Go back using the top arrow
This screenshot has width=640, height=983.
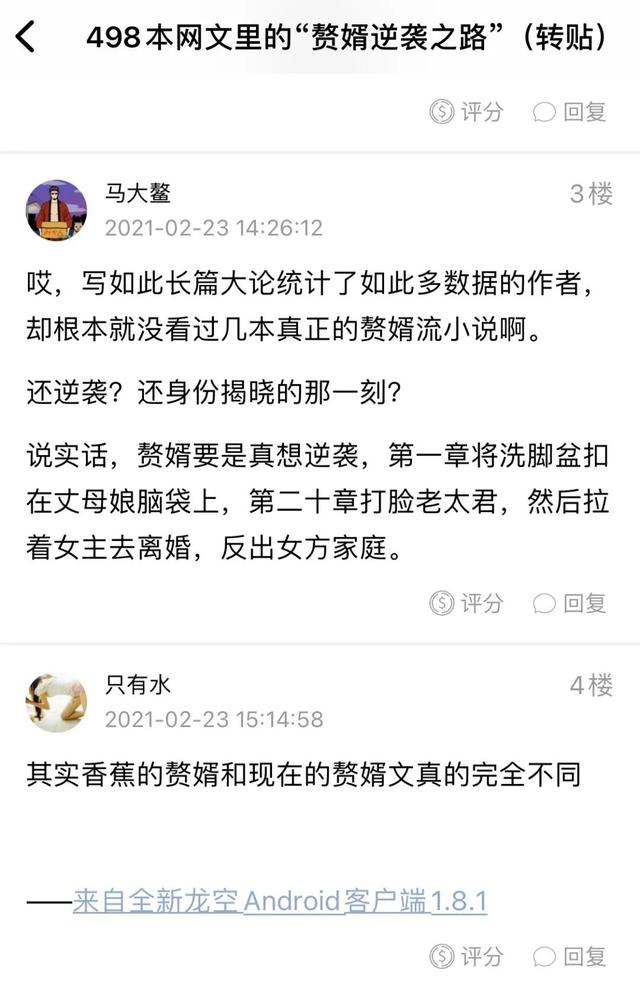(x=27, y=38)
